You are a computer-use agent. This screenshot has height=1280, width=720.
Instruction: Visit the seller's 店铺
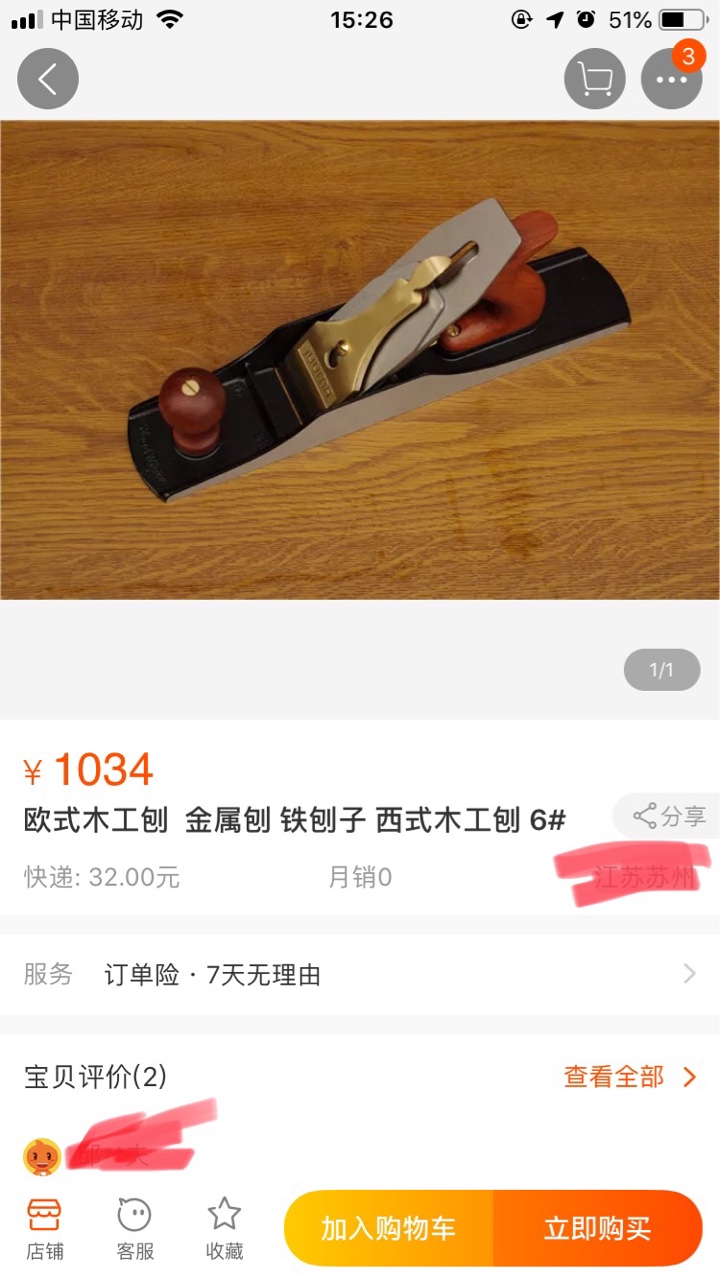[45, 1229]
